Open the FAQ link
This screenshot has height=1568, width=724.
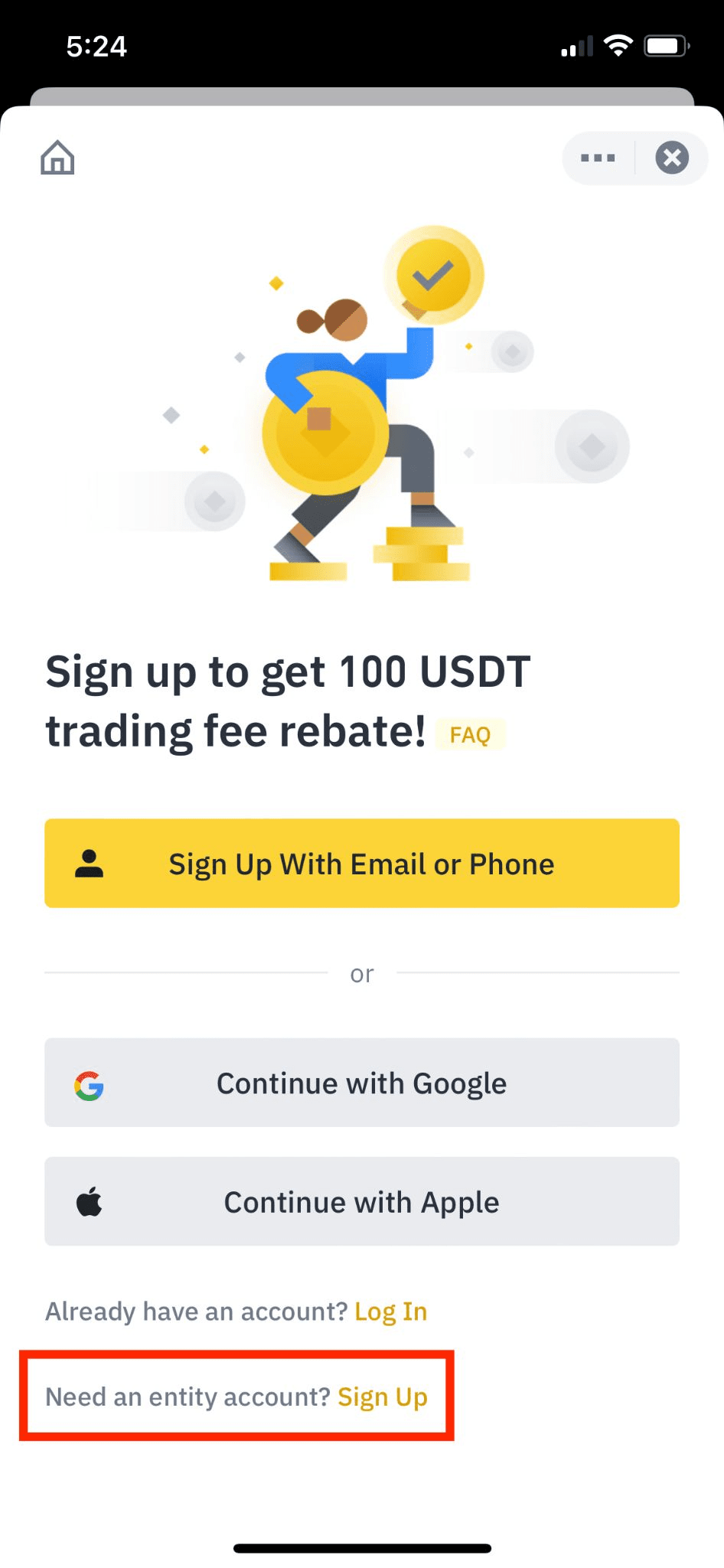[470, 735]
